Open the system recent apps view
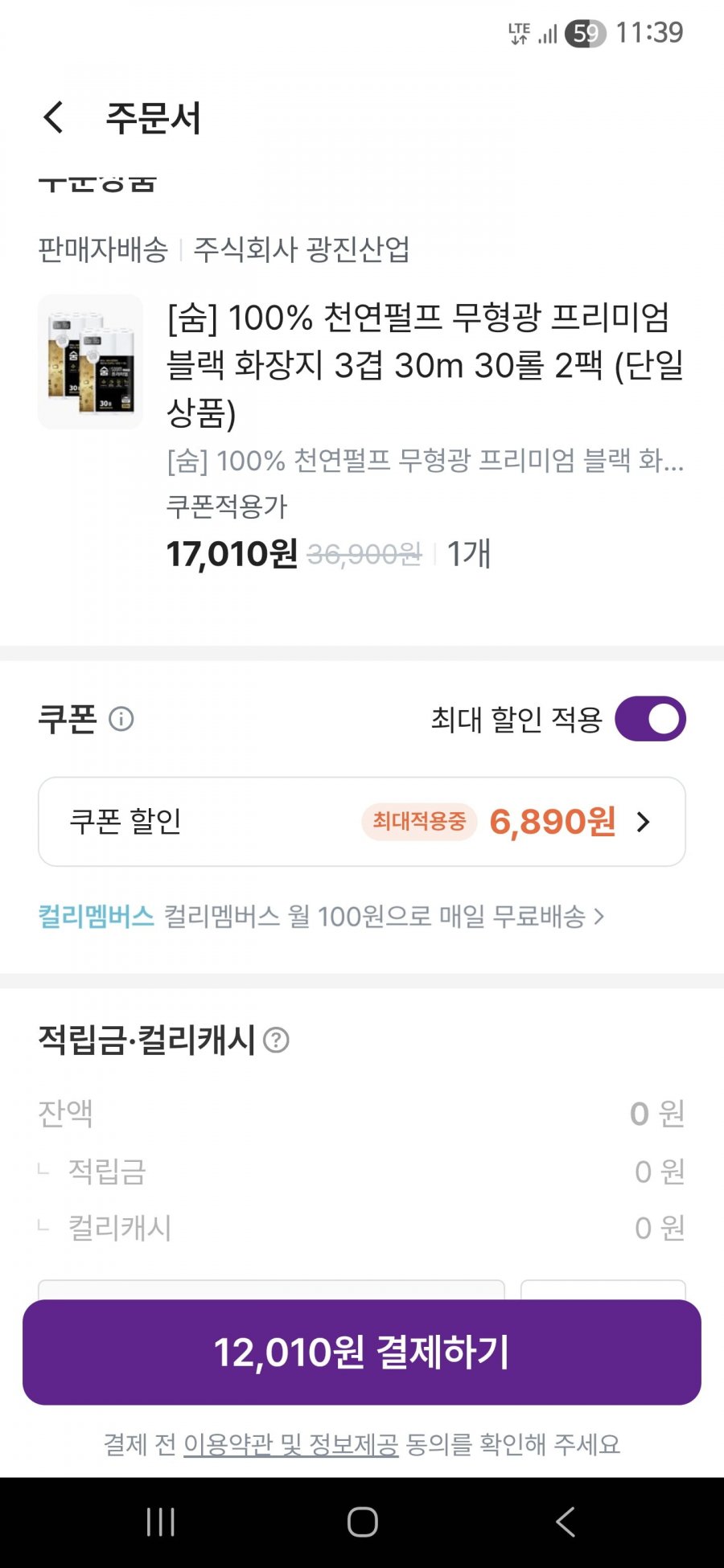The width and height of the screenshot is (724, 1568). click(161, 1521)
